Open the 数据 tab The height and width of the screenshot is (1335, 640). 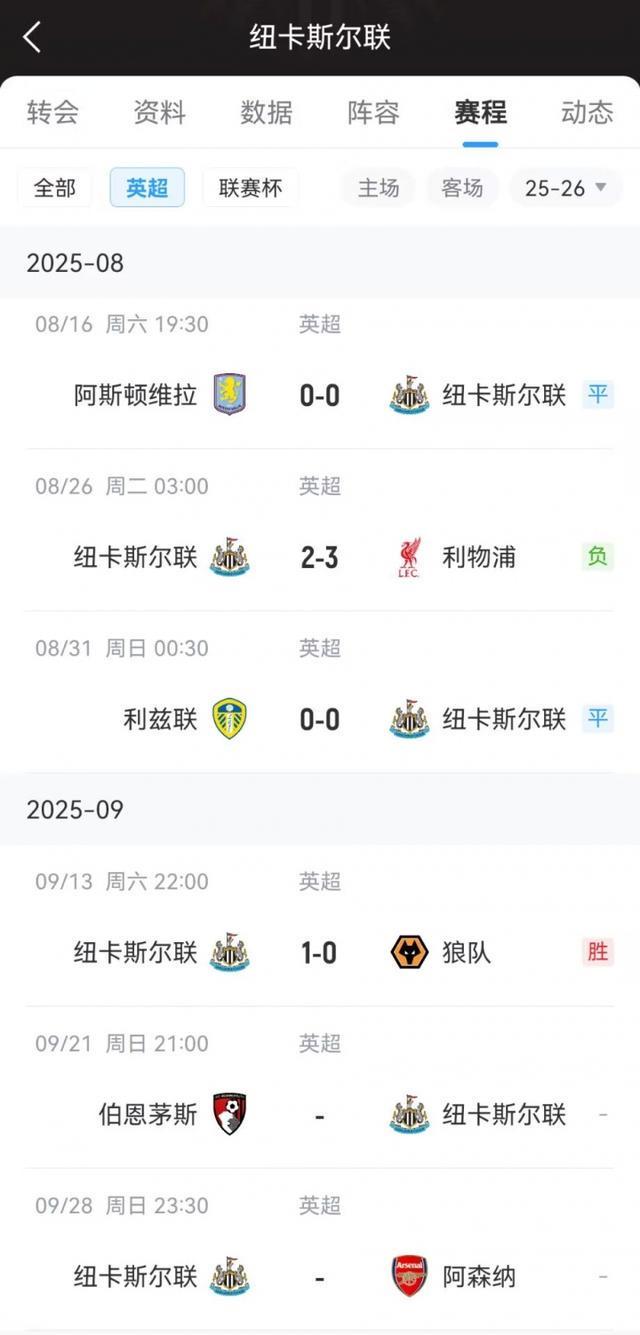point(267,112)
